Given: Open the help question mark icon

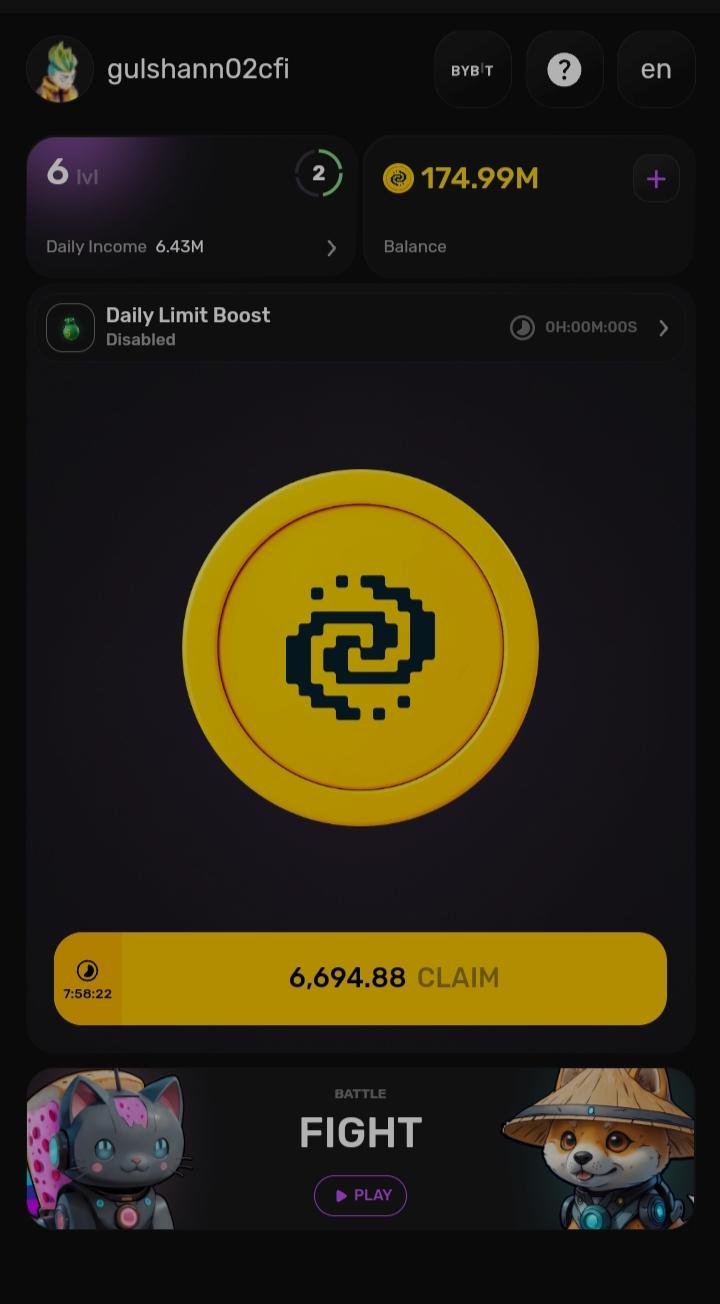Looking at the screenshot, I should click(564, 70).
